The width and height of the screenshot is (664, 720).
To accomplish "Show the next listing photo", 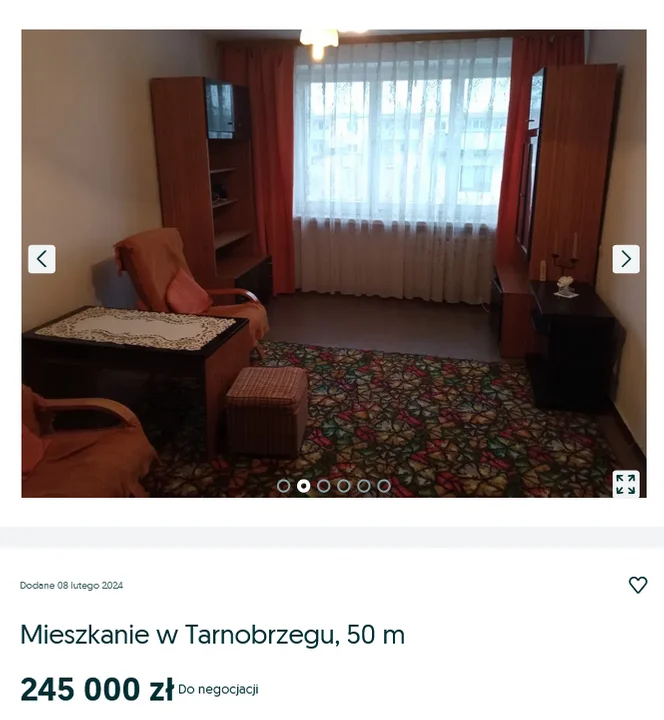I will coord(626,259).
